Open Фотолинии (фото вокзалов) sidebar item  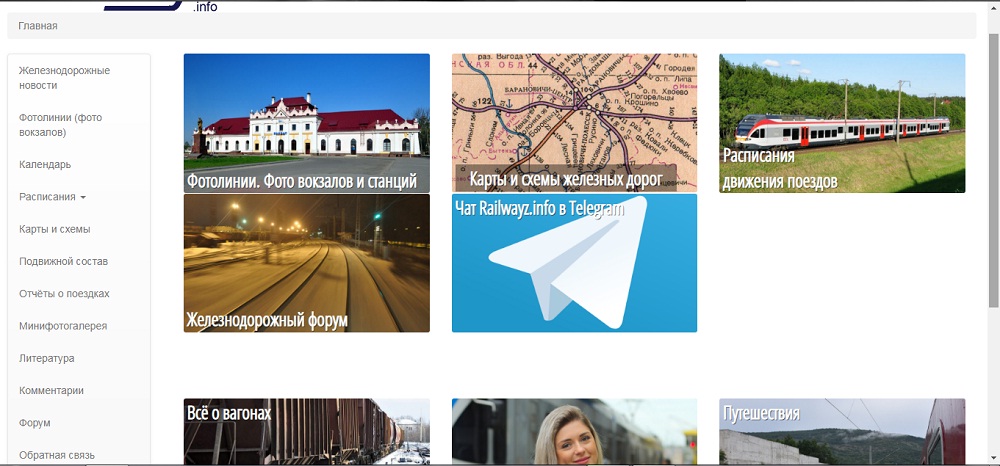tap(60, 124)
